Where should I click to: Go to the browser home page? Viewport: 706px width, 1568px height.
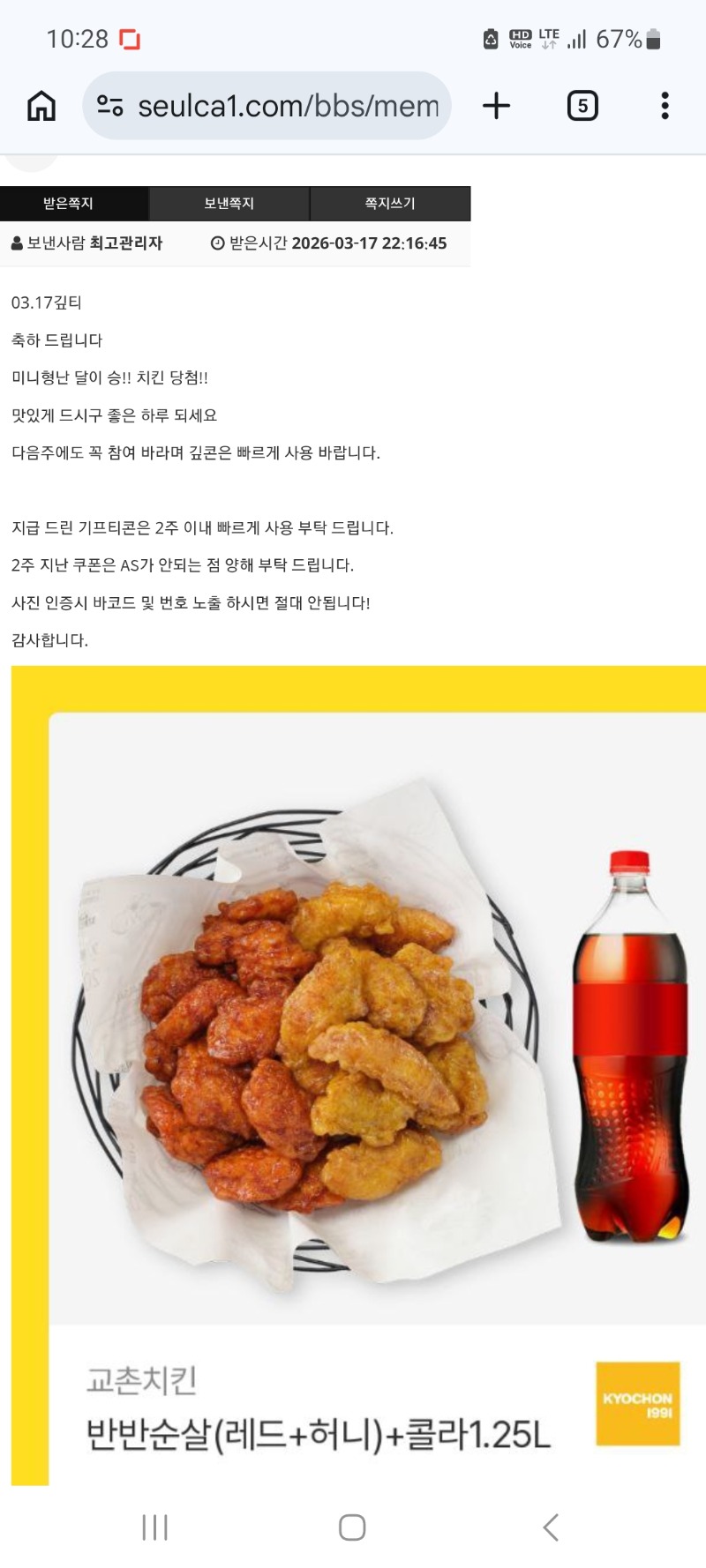tap(41, 106)
